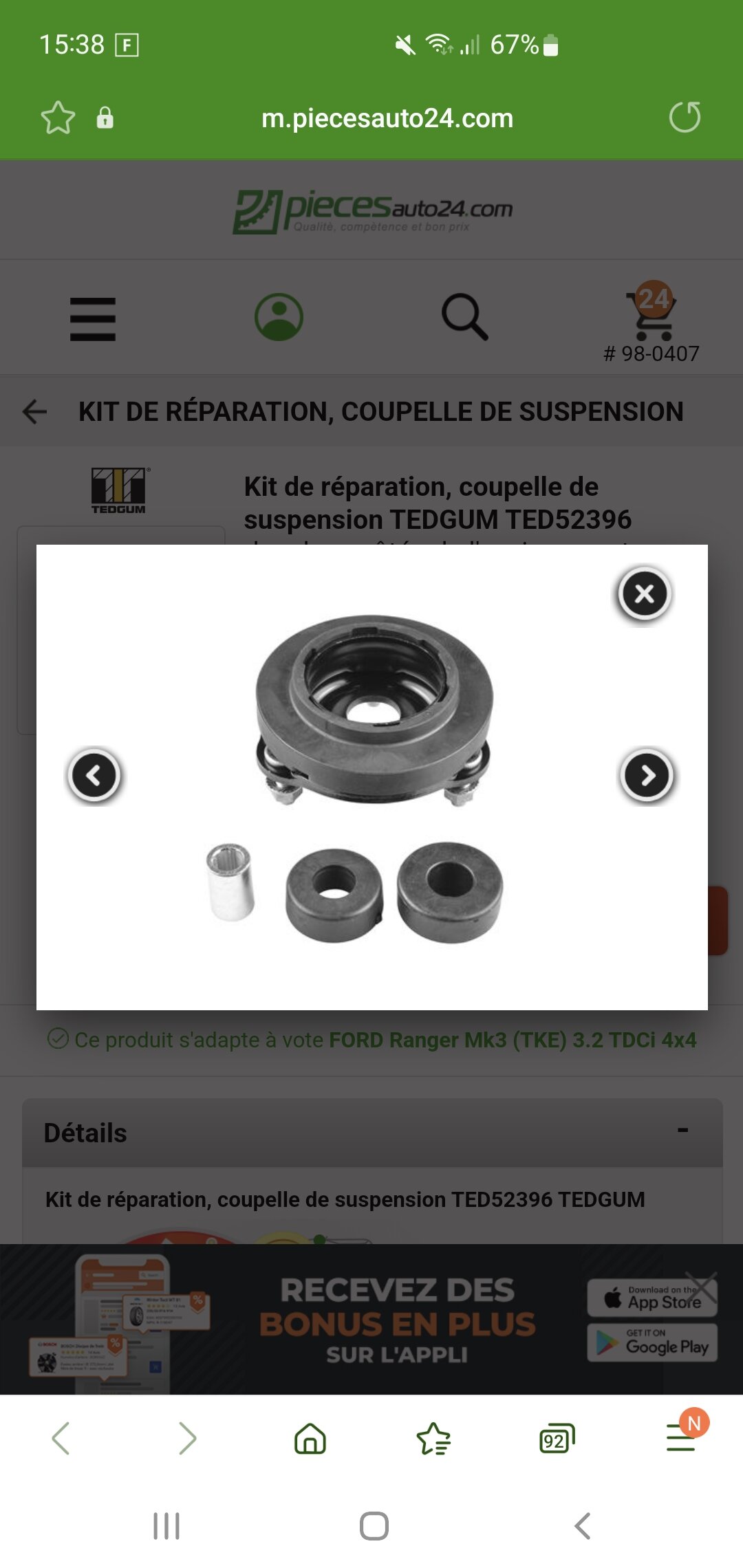Reload the page in the browser

pyautogui.click(x=685, y=117)
